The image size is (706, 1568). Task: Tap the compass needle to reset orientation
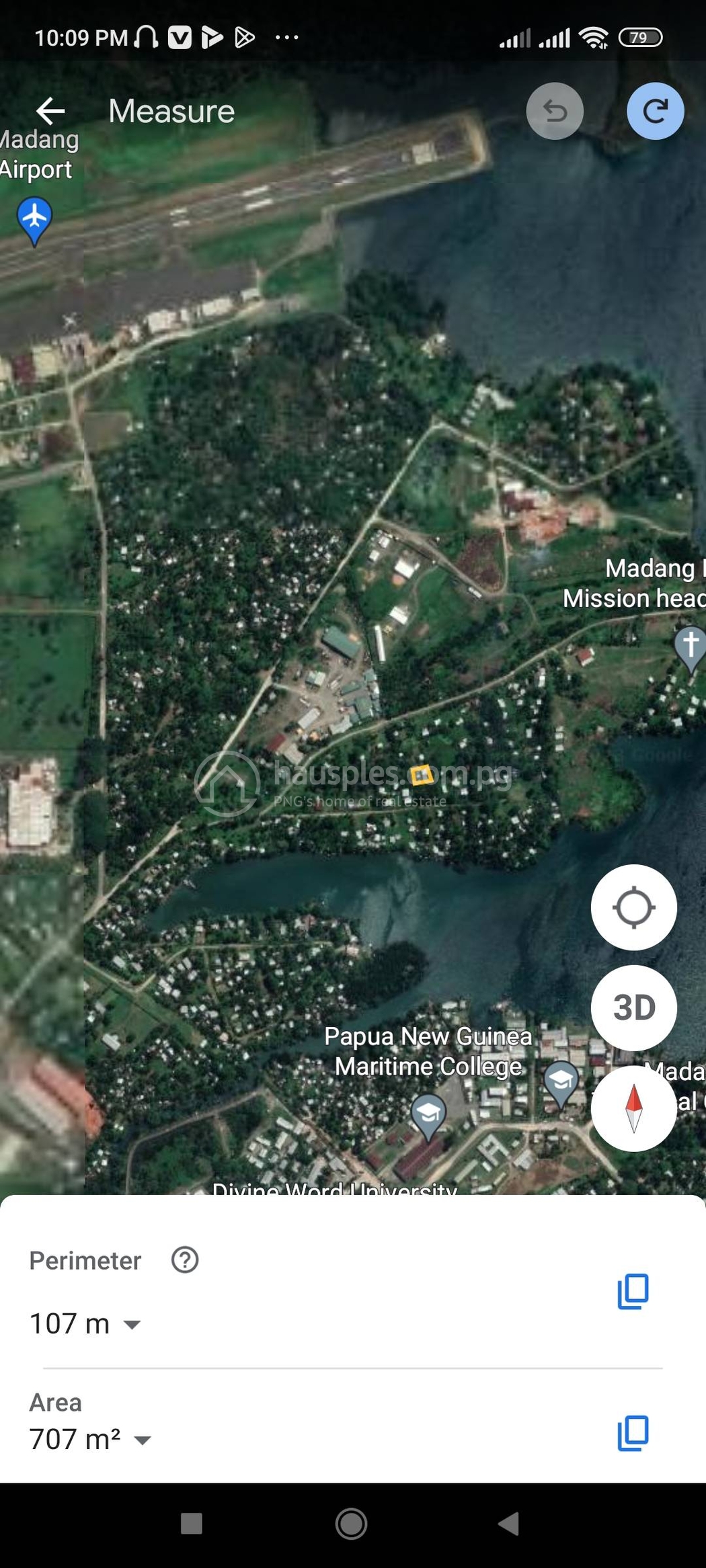(x=633, y=1110)
